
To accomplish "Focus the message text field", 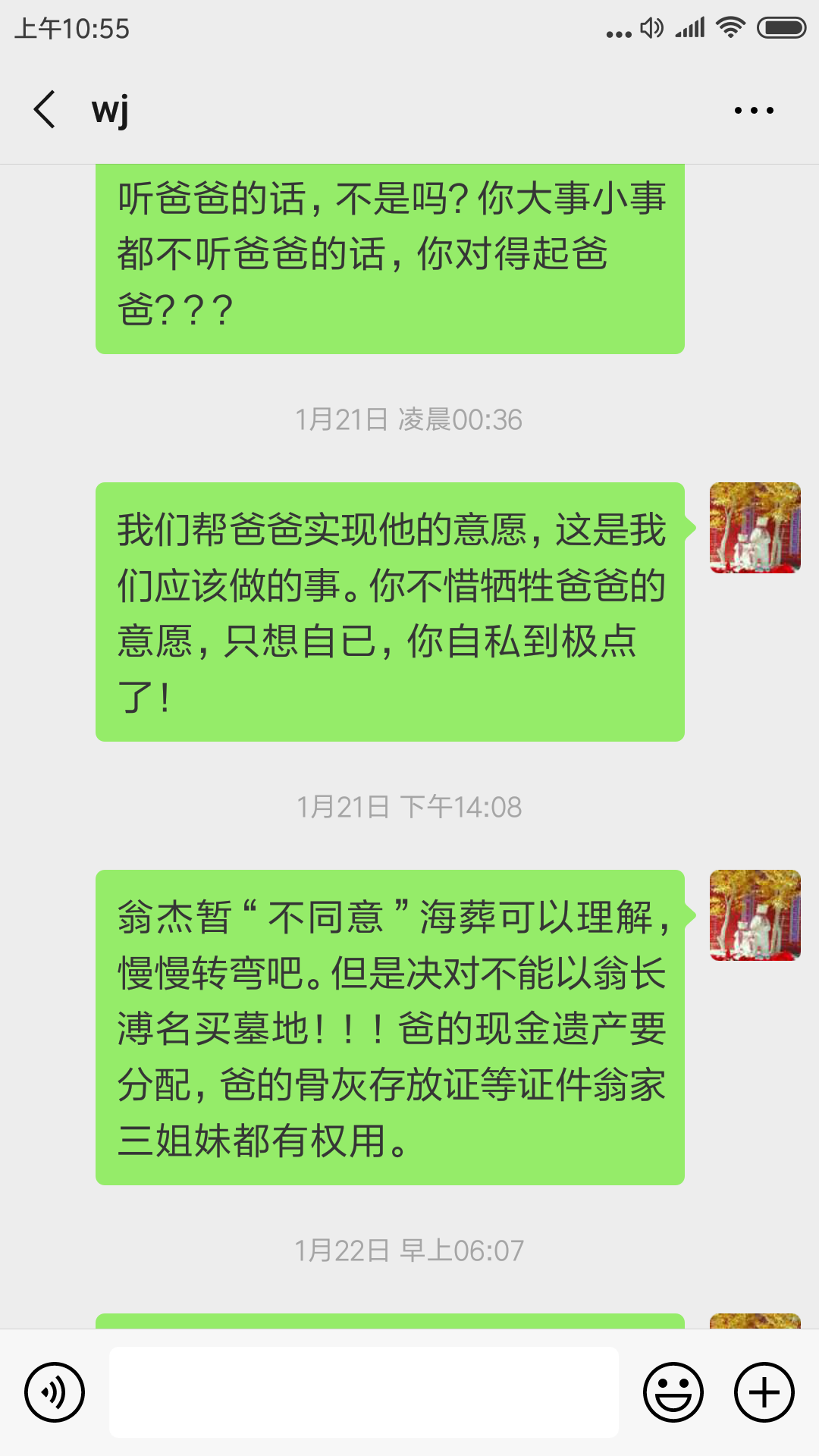I will click(x=364, y=1392).
